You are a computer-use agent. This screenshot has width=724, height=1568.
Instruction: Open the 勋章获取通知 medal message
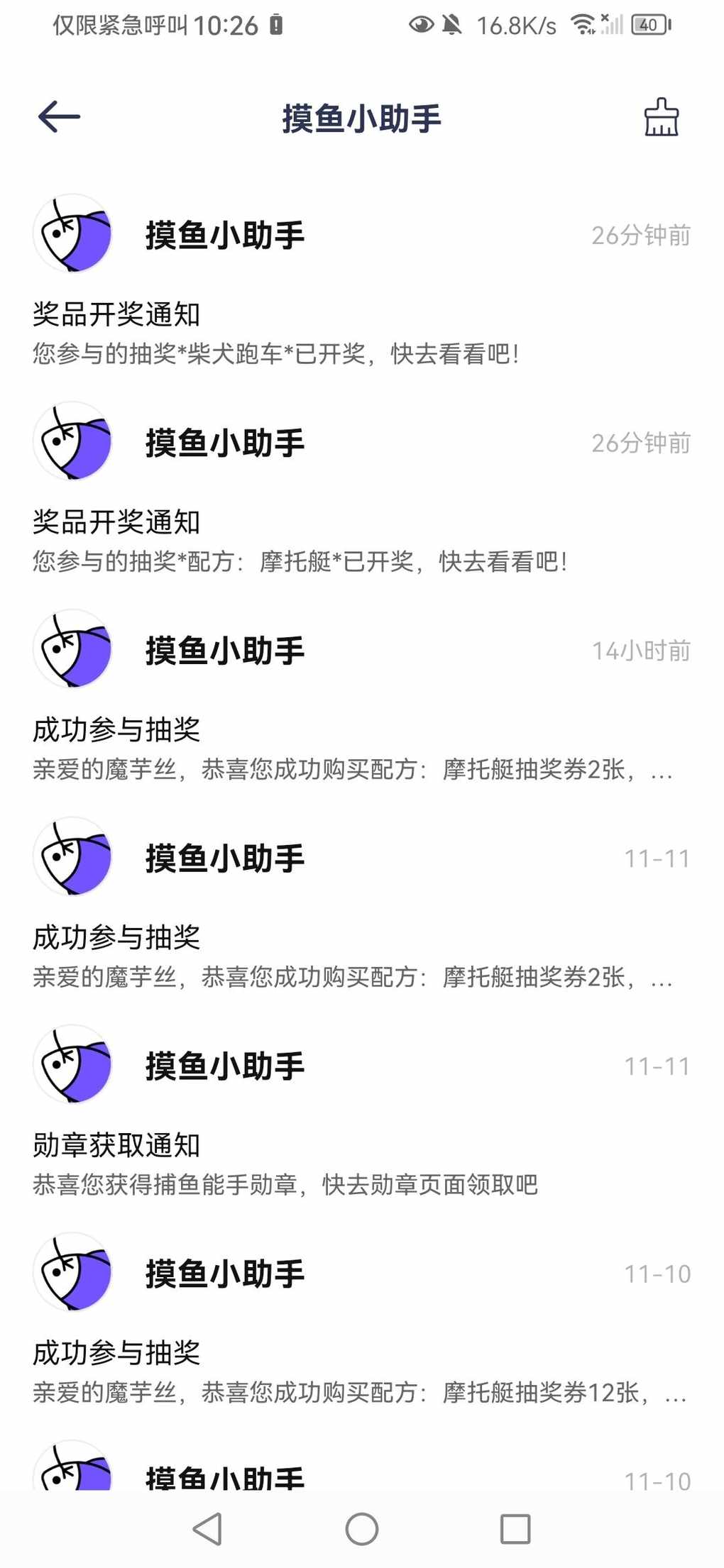pos(362,1112)
